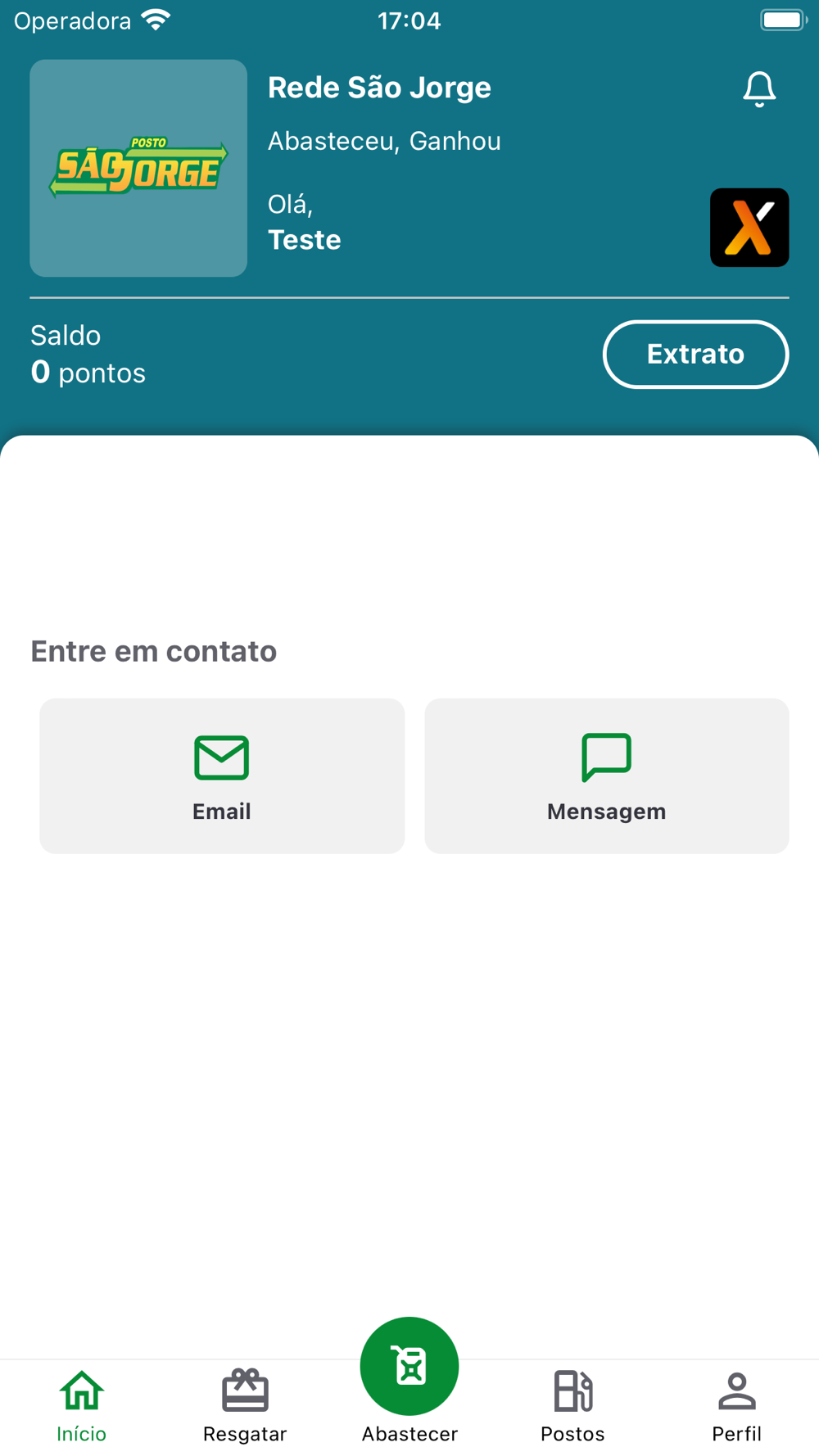Switch to the Início tab
819x1456 pixels.
coord(82,1406)
